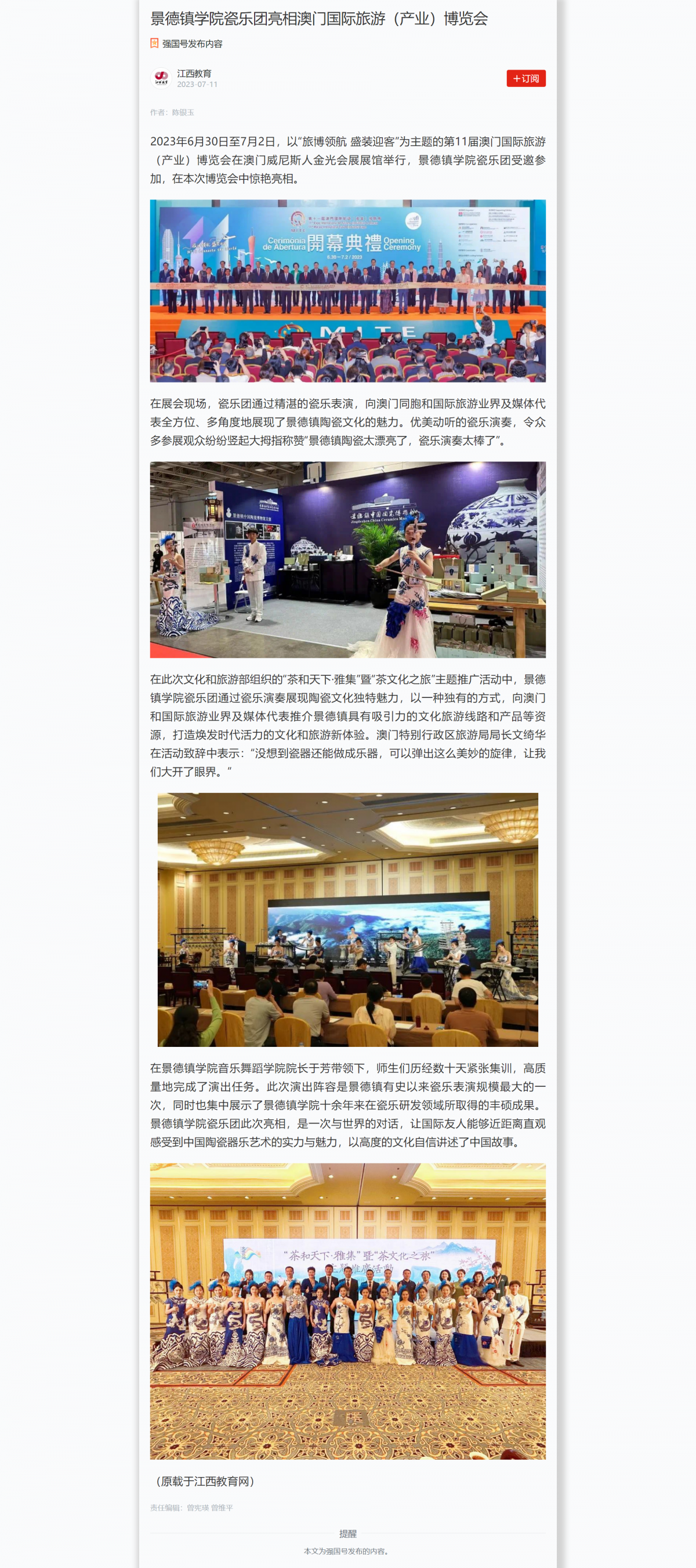The width and height of the screenshot is (696, 1568).
Task: Subscribe to 江西教育 with 订阅 button
Action: click(x=525, y=78)
